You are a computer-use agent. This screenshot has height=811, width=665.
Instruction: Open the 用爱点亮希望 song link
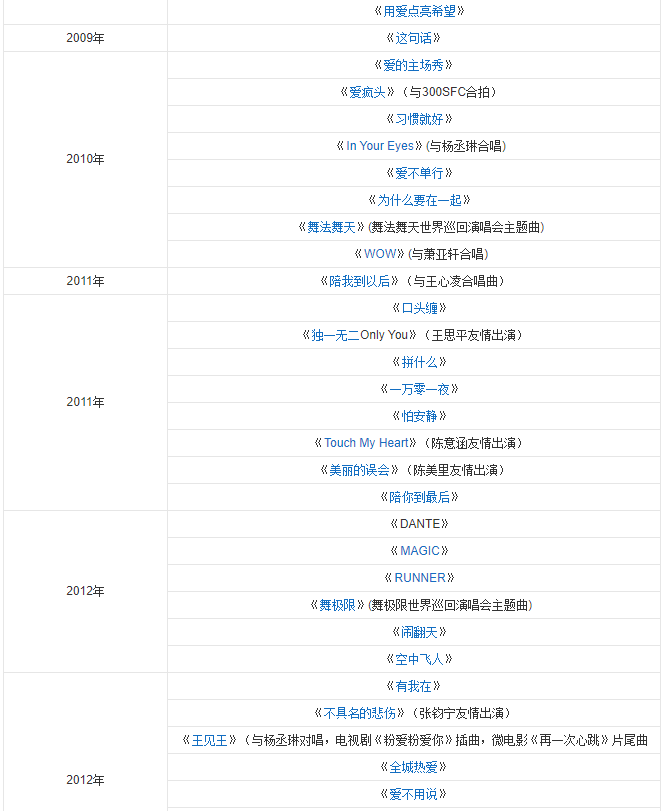(418, 11)
